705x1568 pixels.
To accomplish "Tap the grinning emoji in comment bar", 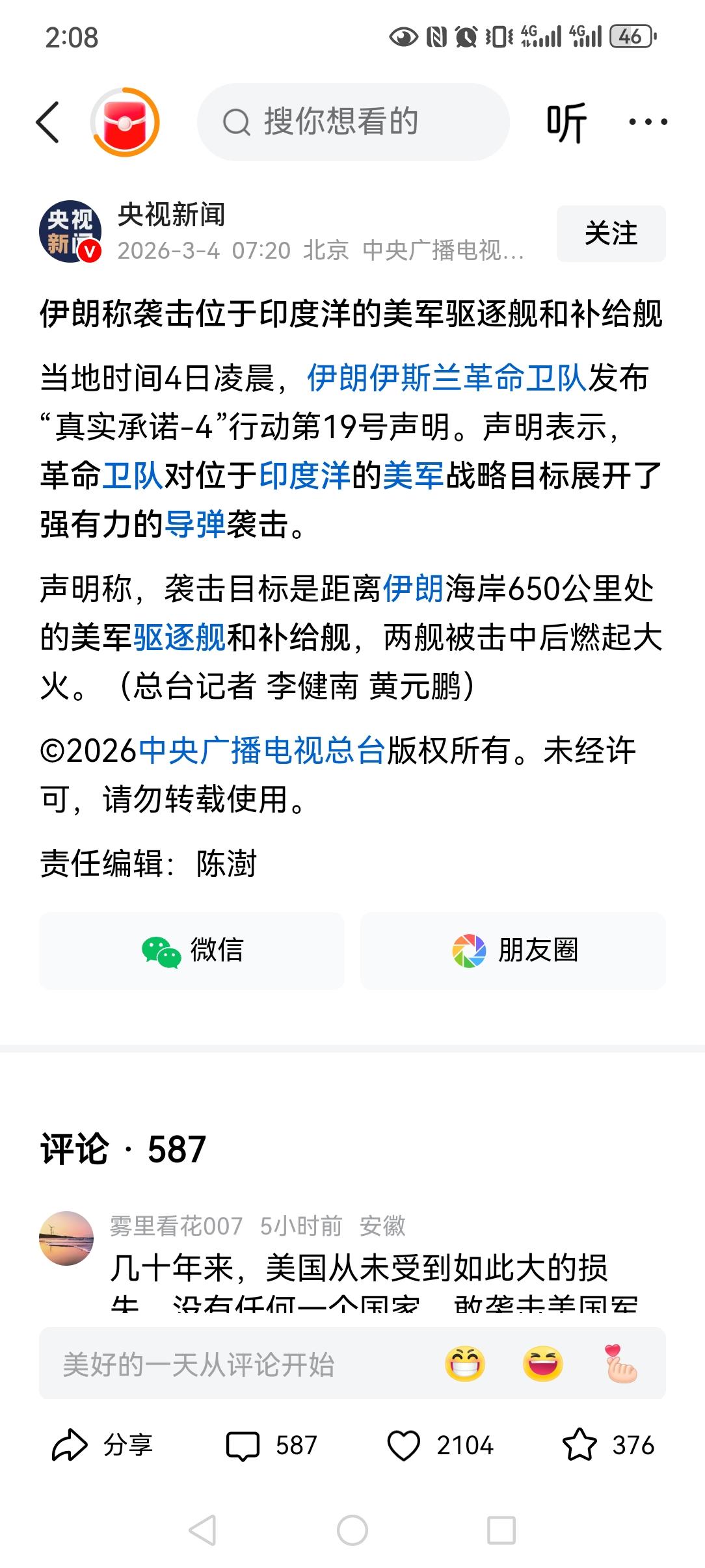I will pos(466,1363).
